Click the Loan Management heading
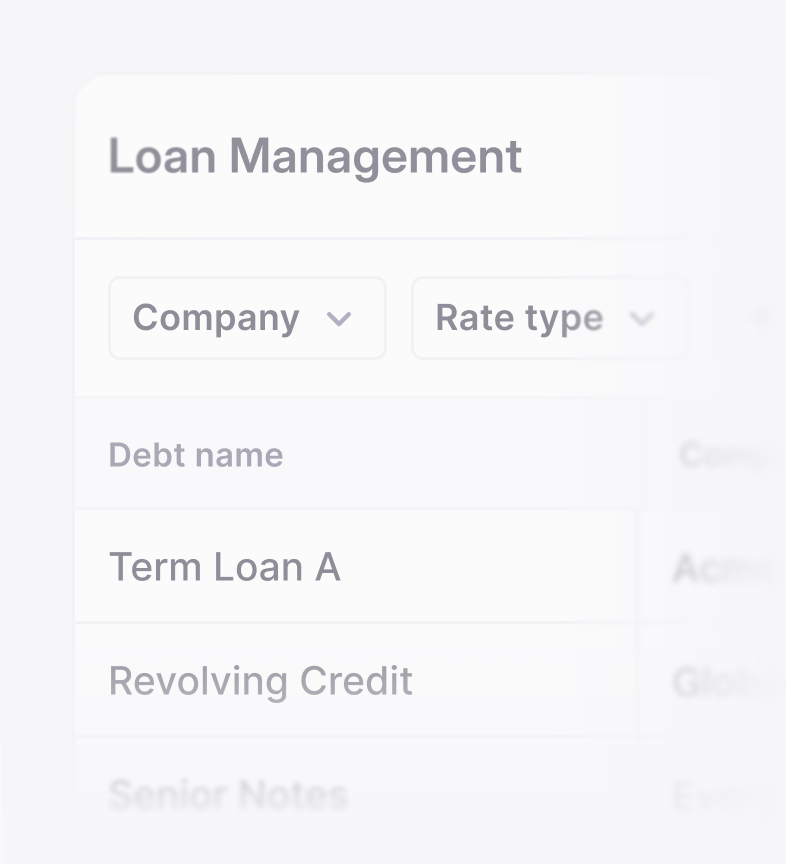 (315, 156)
